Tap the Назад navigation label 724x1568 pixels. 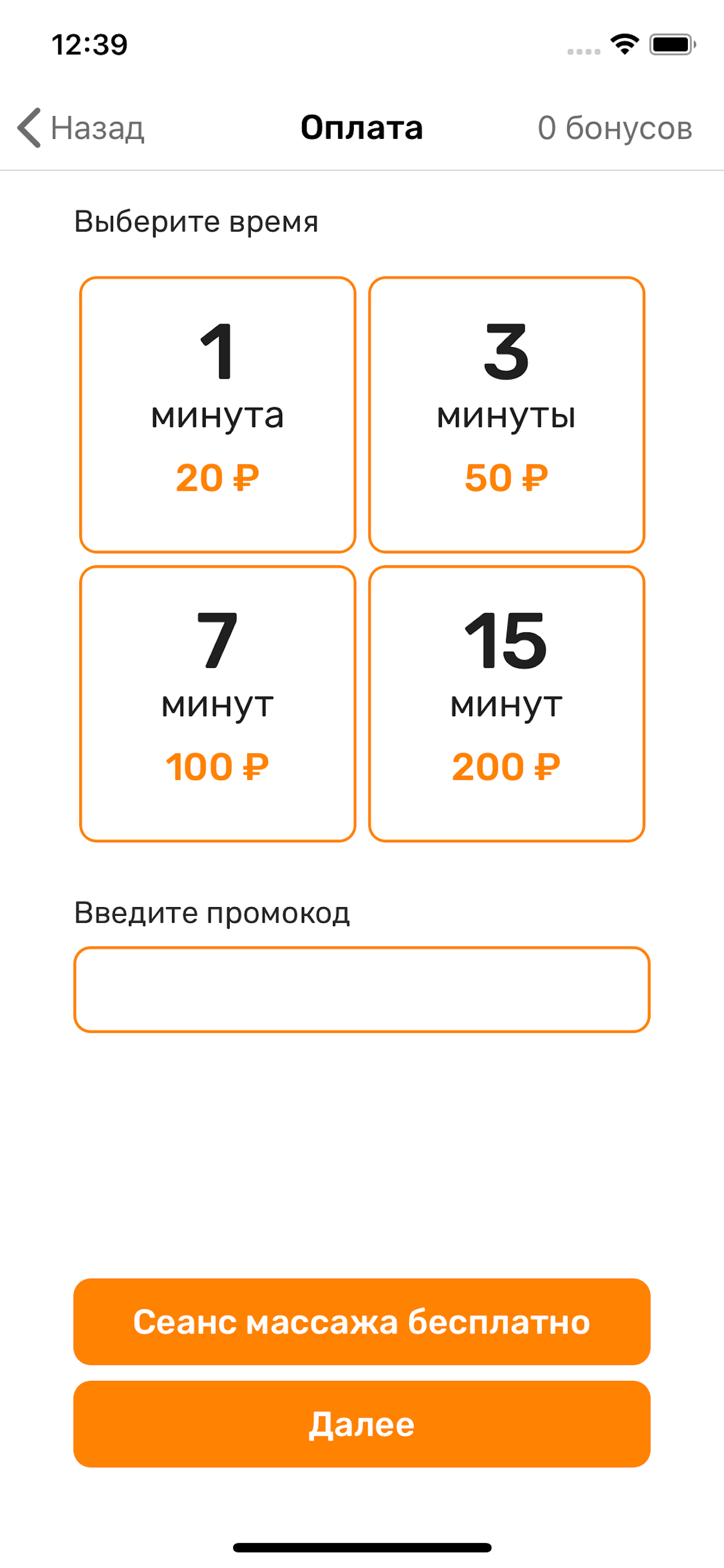[97, 128]
